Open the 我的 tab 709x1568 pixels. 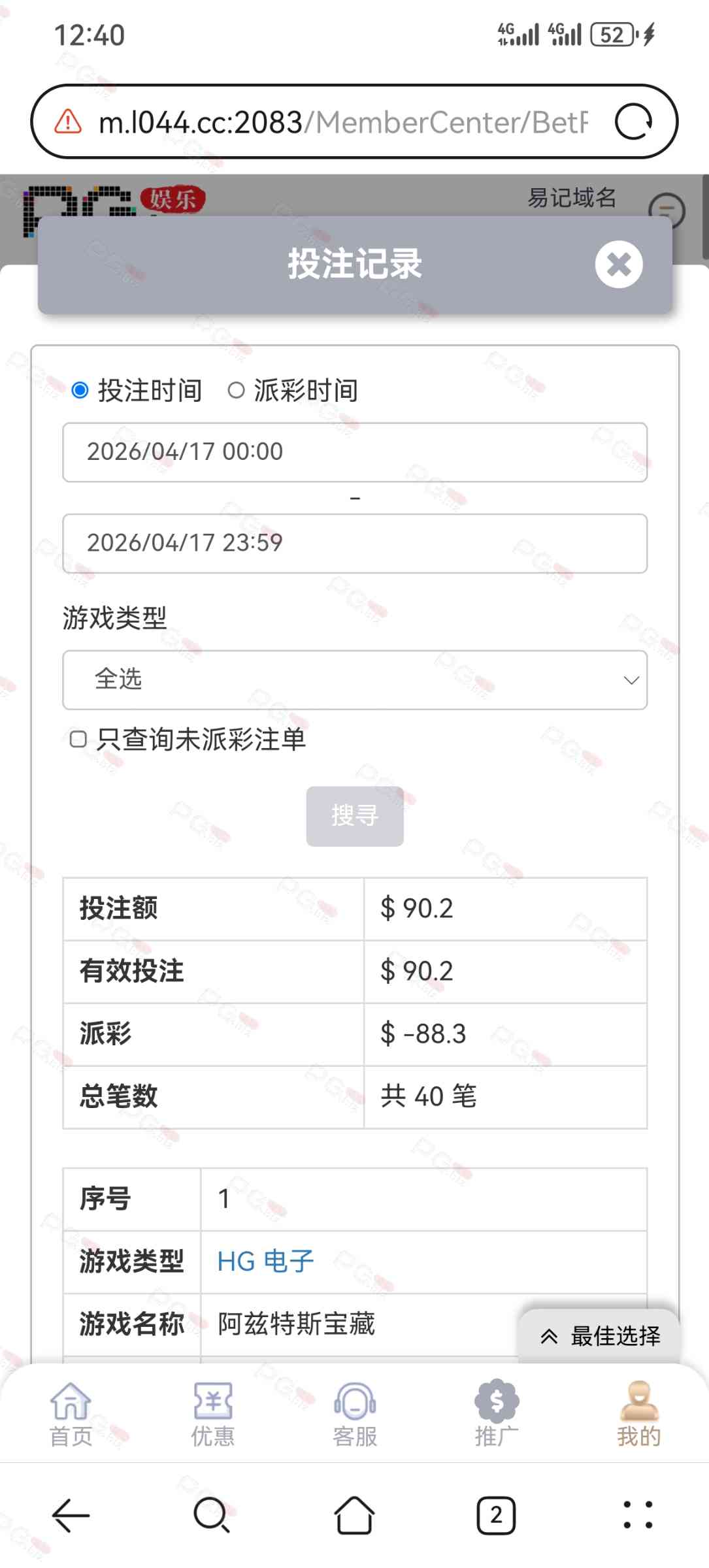[638, 1414]
